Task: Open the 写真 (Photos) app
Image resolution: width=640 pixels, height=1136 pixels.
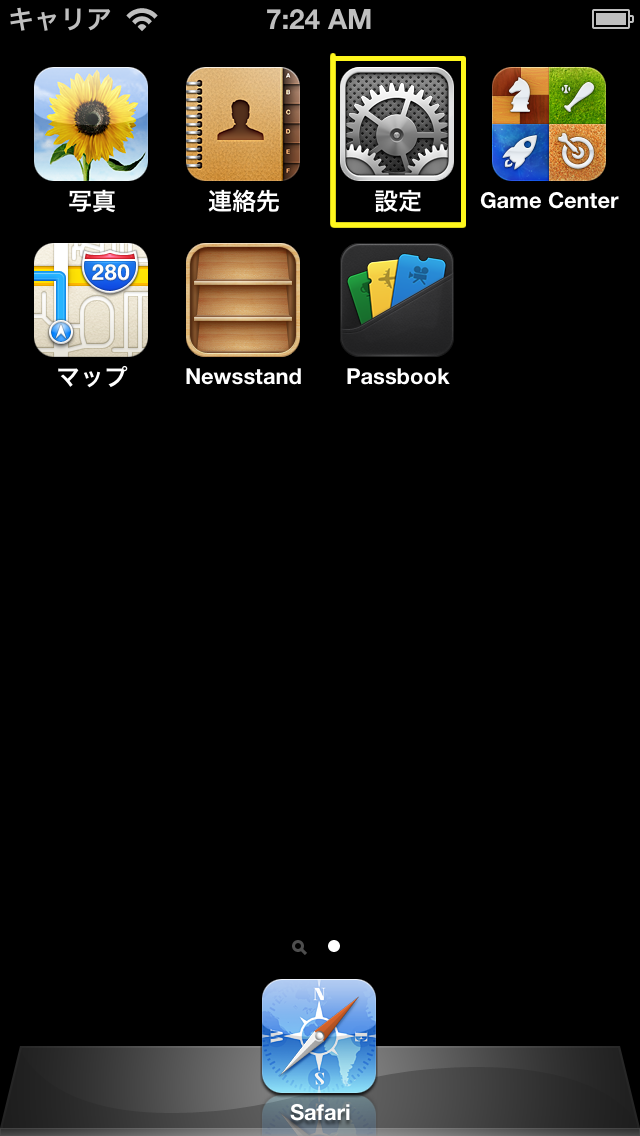Action: (91, 124)
